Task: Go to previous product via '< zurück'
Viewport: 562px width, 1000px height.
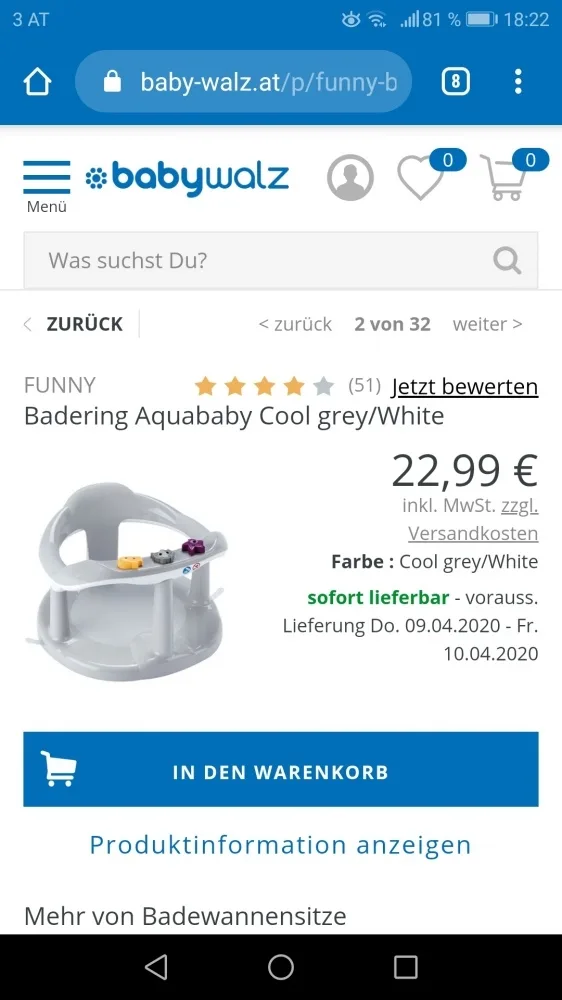Action: (x=295, y=324)
